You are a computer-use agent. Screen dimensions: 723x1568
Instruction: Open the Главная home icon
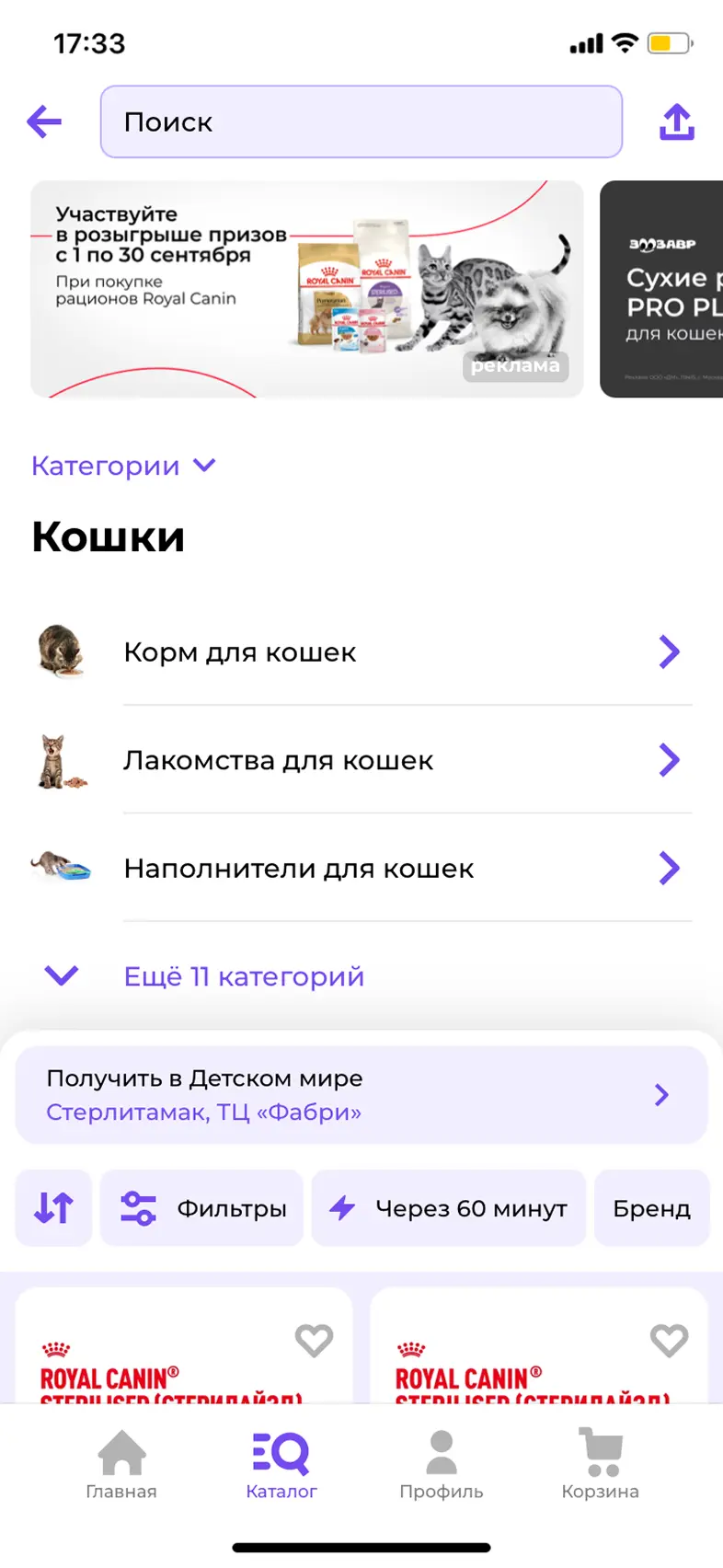pos(120,1468)
